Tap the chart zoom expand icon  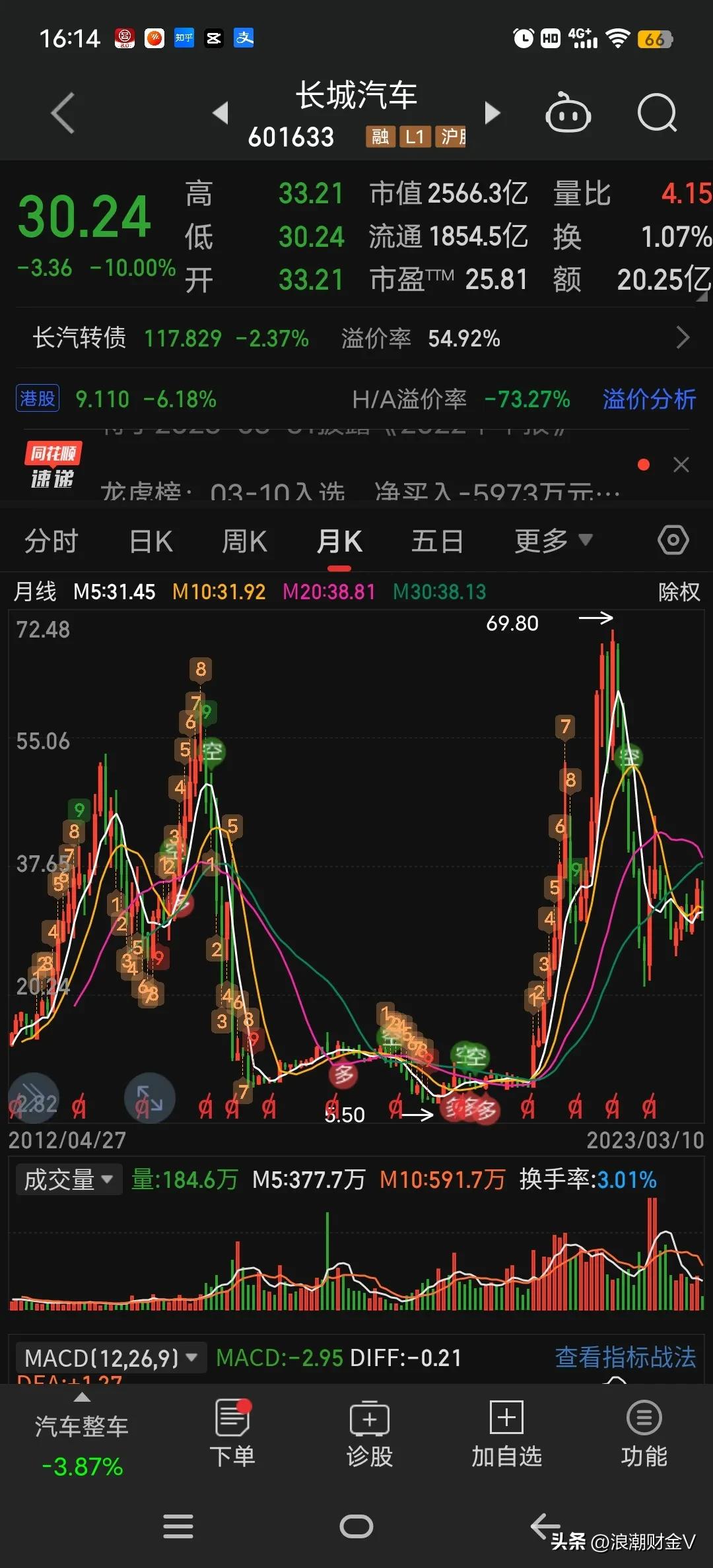(x=149, y=1097)
